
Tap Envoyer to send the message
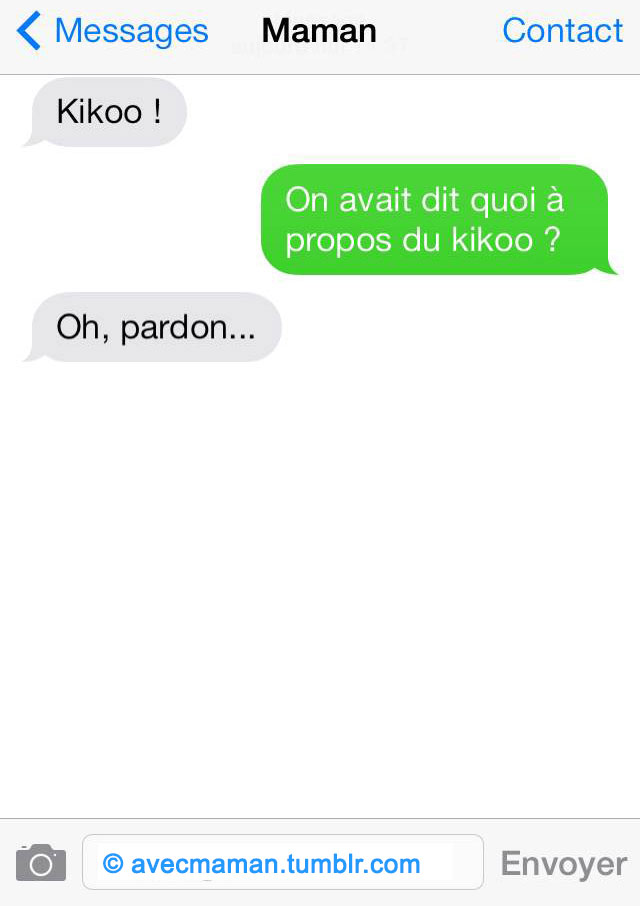pos(563,863)
